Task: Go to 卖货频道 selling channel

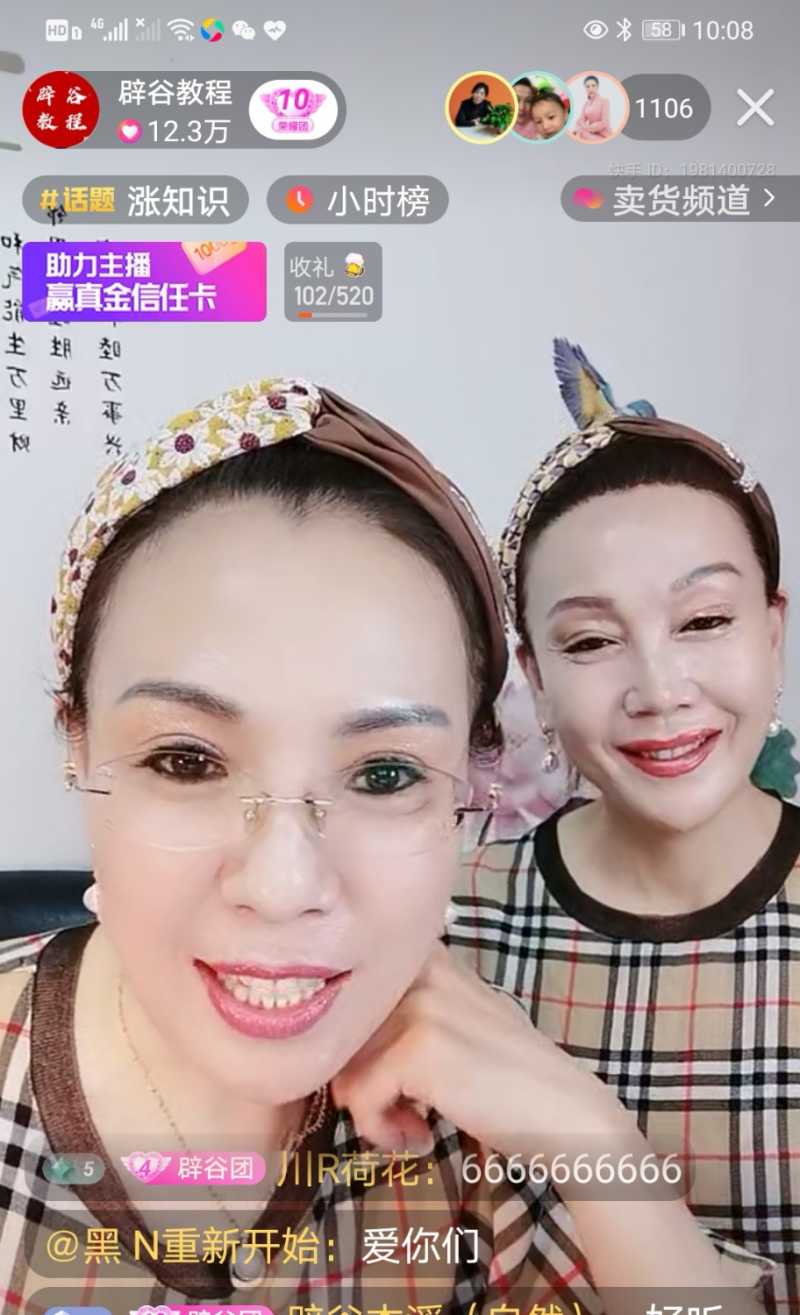Action: click(x=680, y=200)
